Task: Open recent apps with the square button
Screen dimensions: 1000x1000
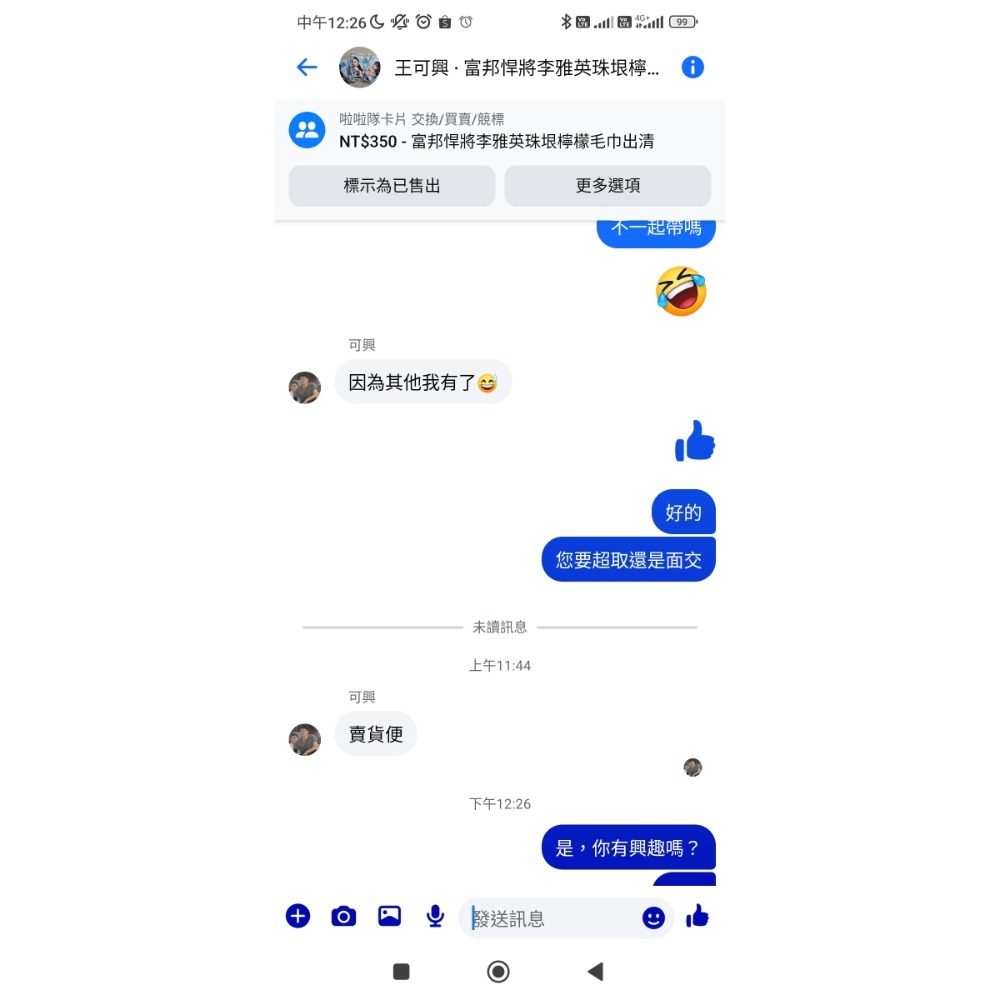Action: click(401, 971)
